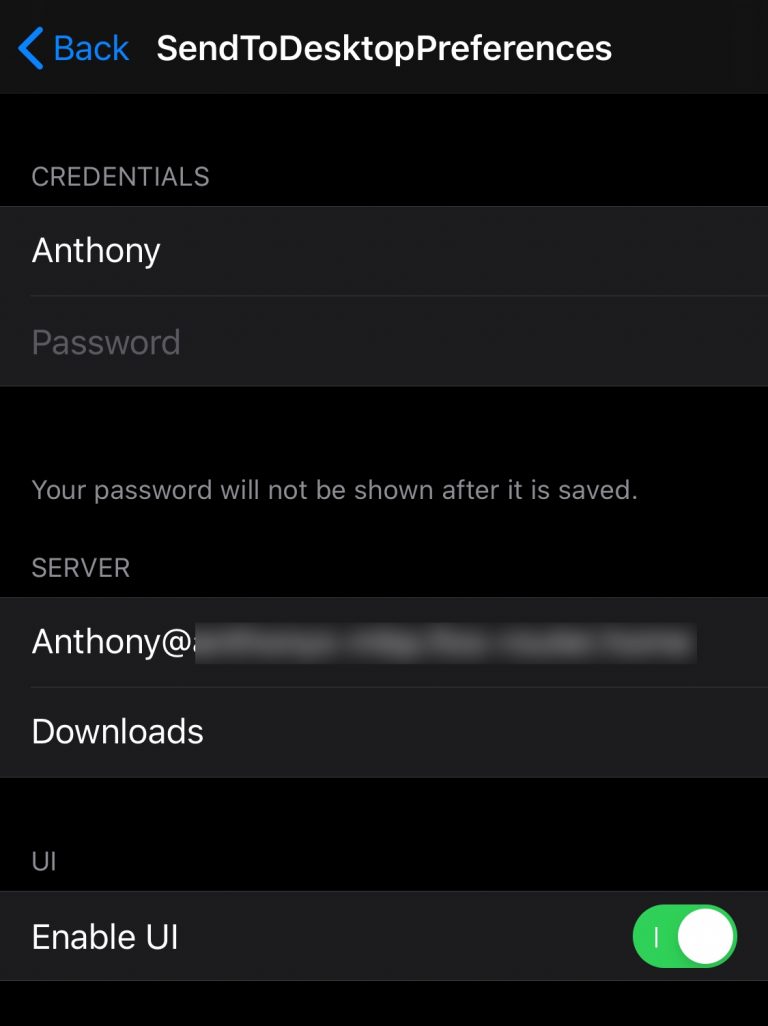Tap the Enable UI row label
Viewport: 768px width, 1026px height.
105,936
